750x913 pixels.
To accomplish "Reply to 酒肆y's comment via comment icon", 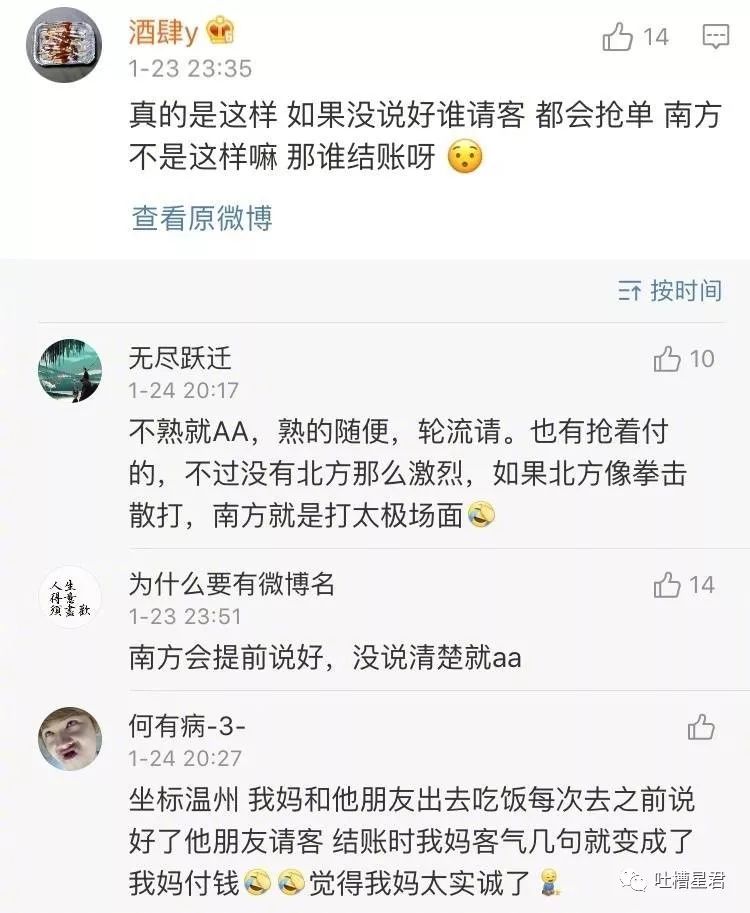I will (716, 37).
